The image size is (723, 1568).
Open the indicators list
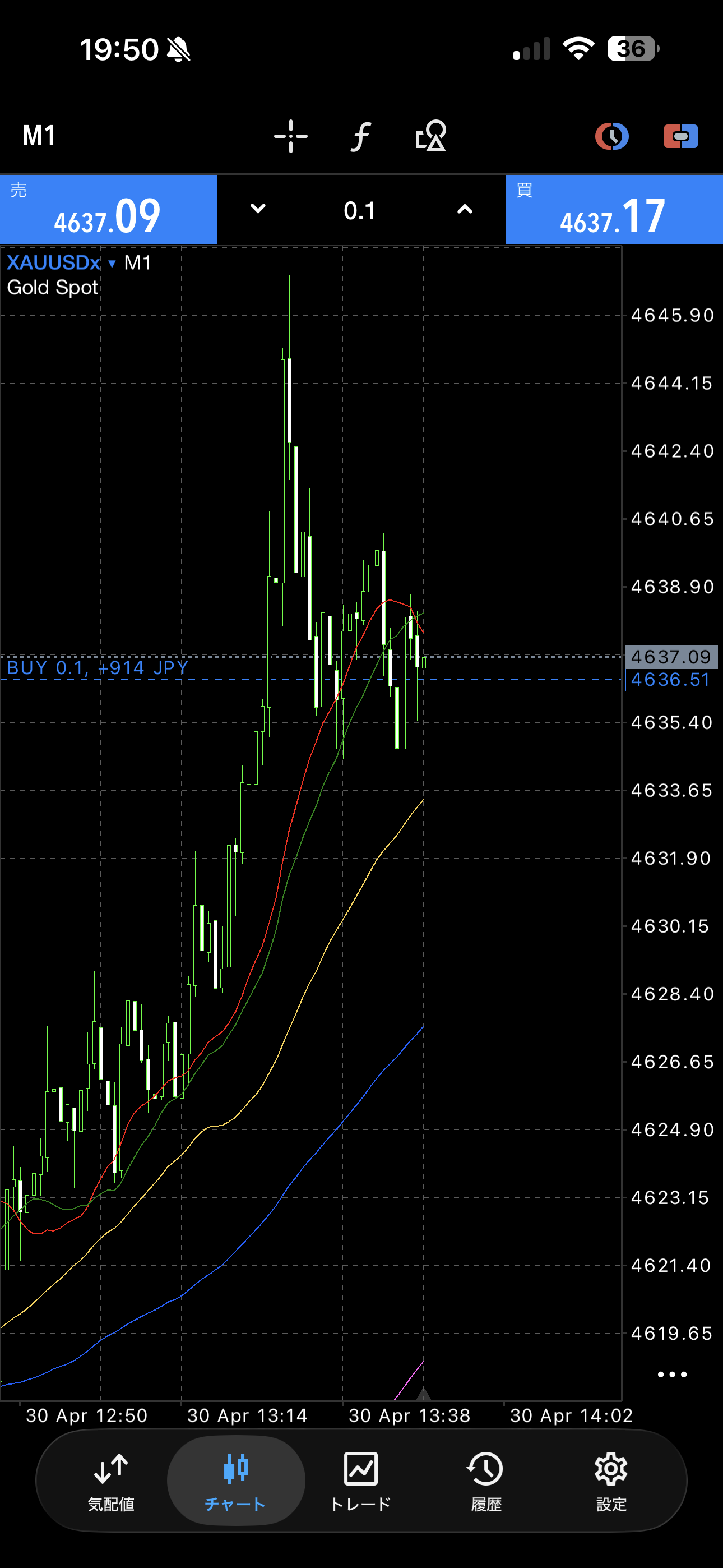[x=360, y=136]
